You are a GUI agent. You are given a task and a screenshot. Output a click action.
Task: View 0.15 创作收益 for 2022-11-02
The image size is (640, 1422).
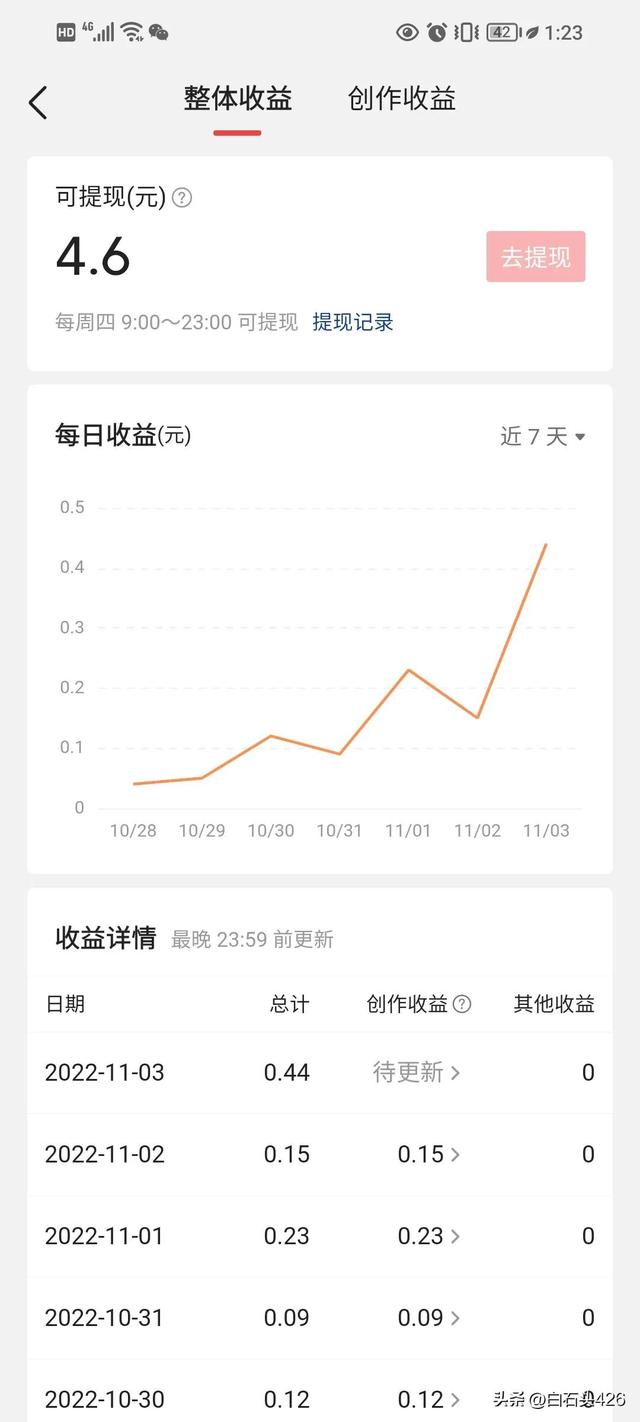pyautogui.click(x=429, y=1154)
